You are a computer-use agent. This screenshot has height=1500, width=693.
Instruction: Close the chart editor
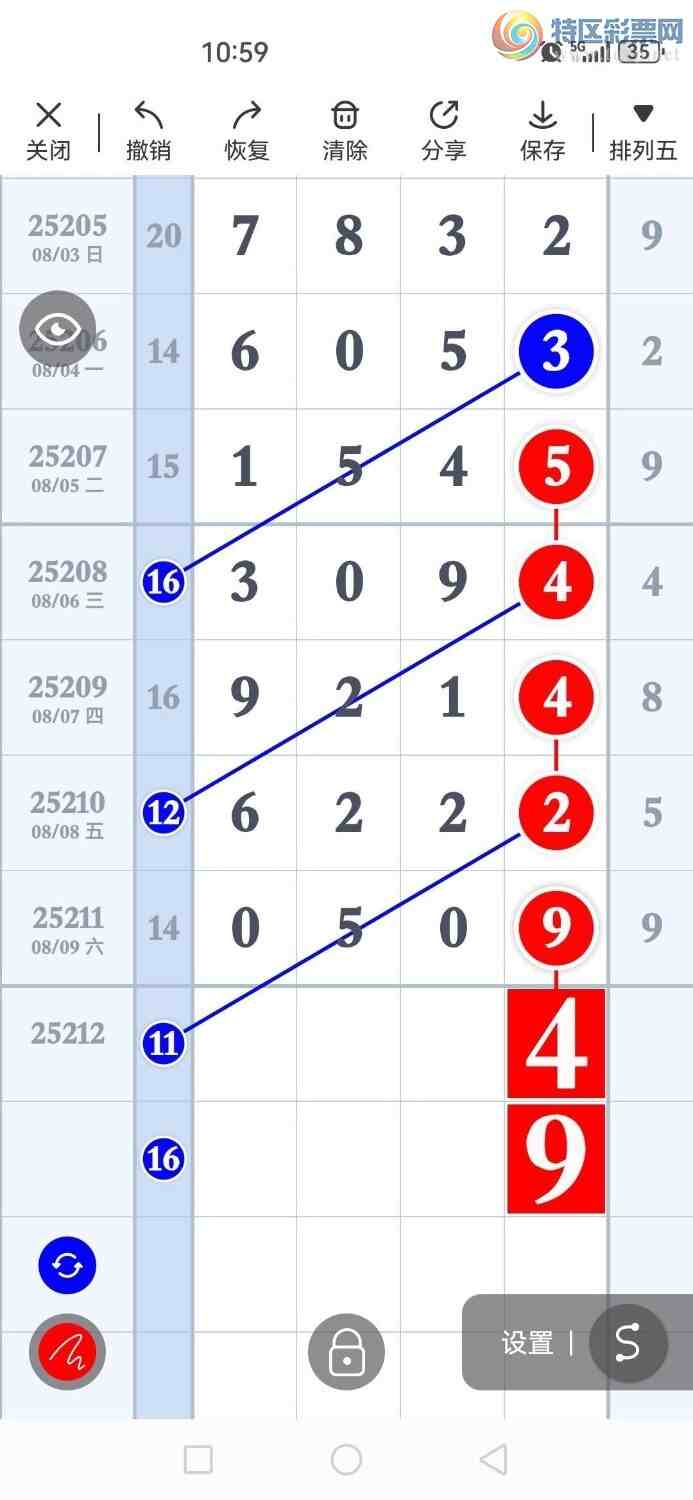(48, 131)
